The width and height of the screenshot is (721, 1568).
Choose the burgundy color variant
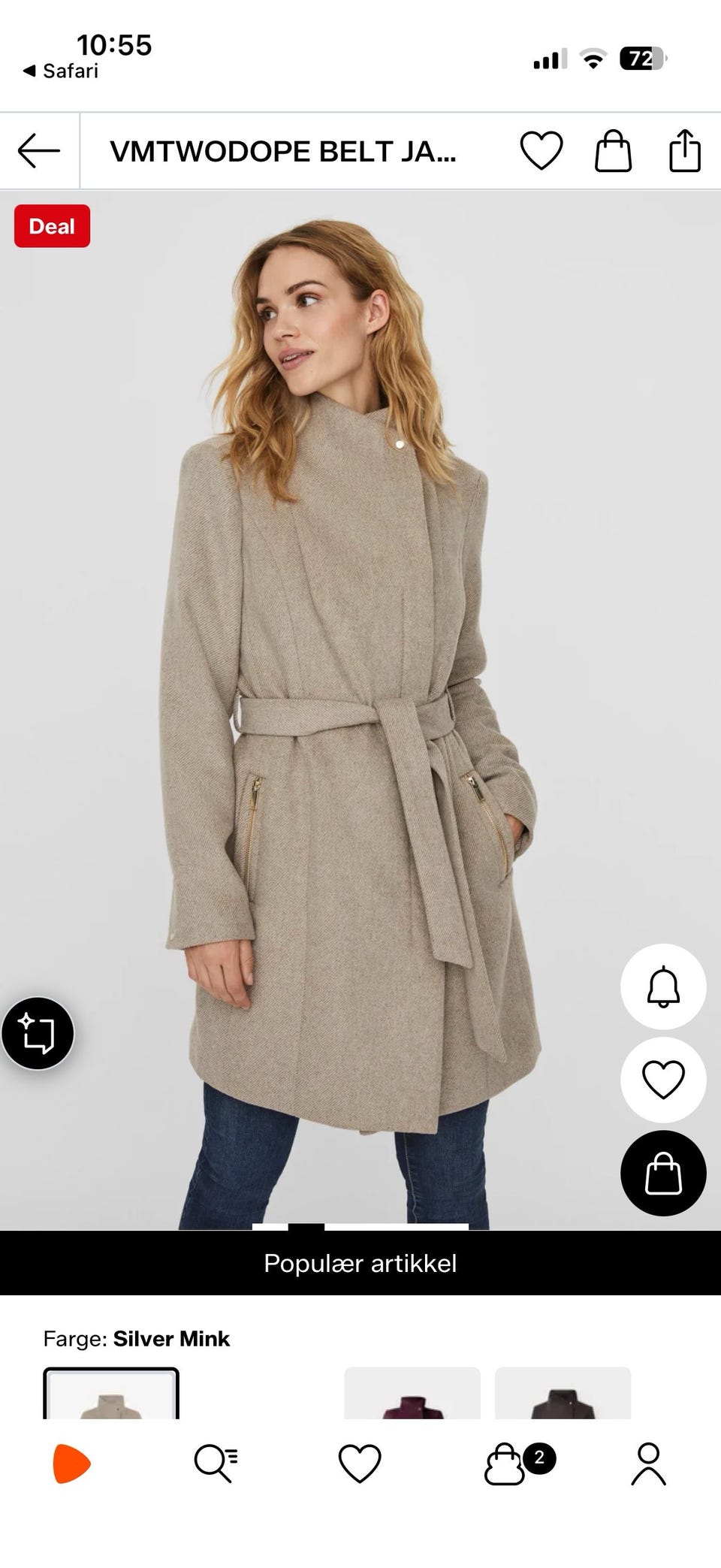412,1394
